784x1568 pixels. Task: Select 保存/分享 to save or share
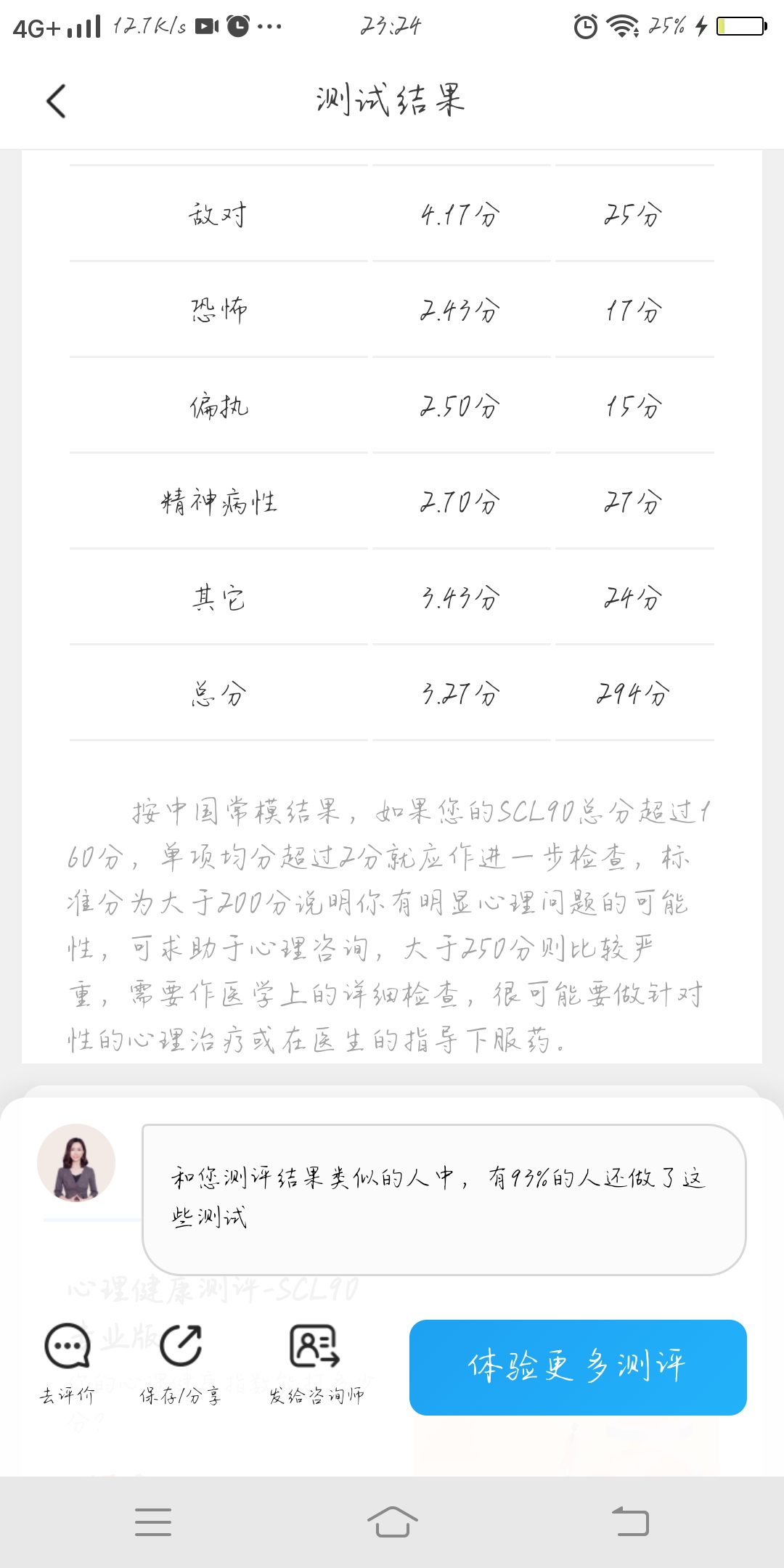click(181, 1363)
